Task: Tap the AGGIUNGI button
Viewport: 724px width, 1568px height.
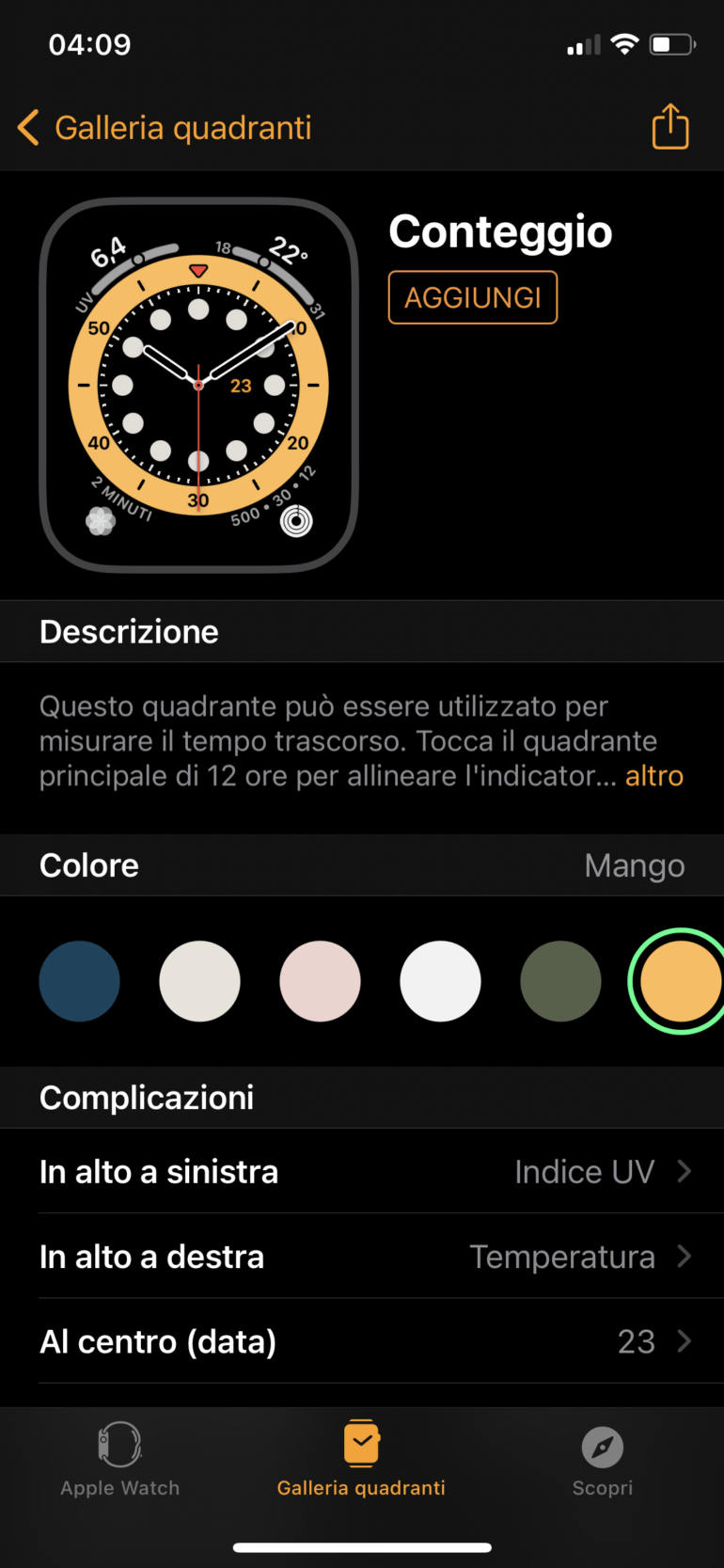Action: coord(473,297)
